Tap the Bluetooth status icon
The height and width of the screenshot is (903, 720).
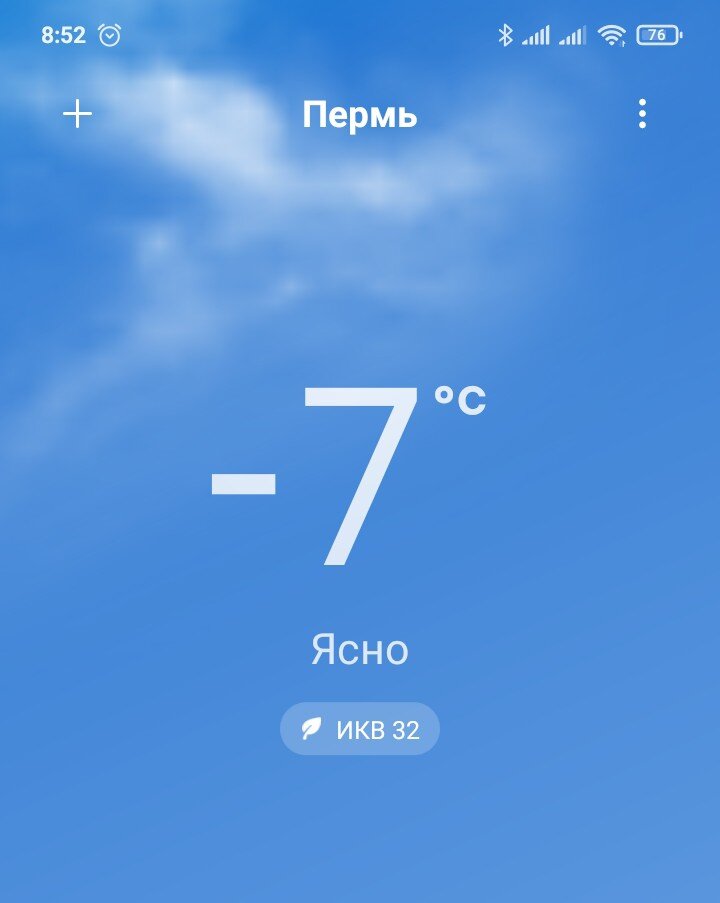pyautogui.click(x=508, y=33)
